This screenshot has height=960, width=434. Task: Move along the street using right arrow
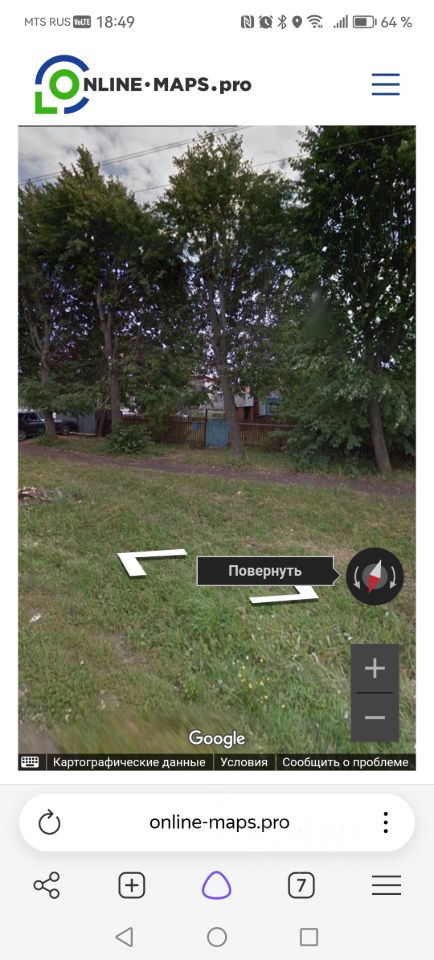pos(285,594)
